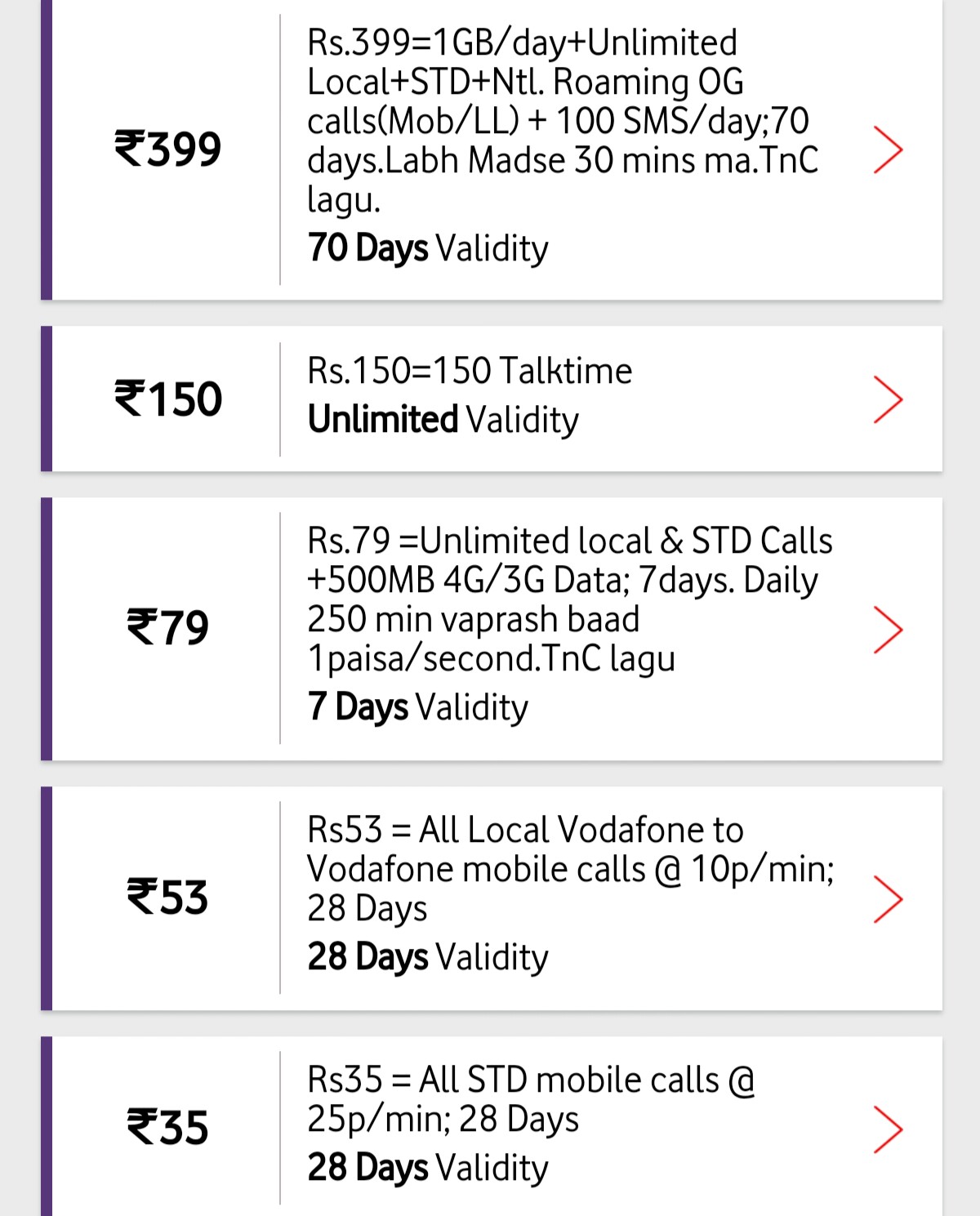Click the red arrow for ₹150 talktime plan

pos(889,399)
